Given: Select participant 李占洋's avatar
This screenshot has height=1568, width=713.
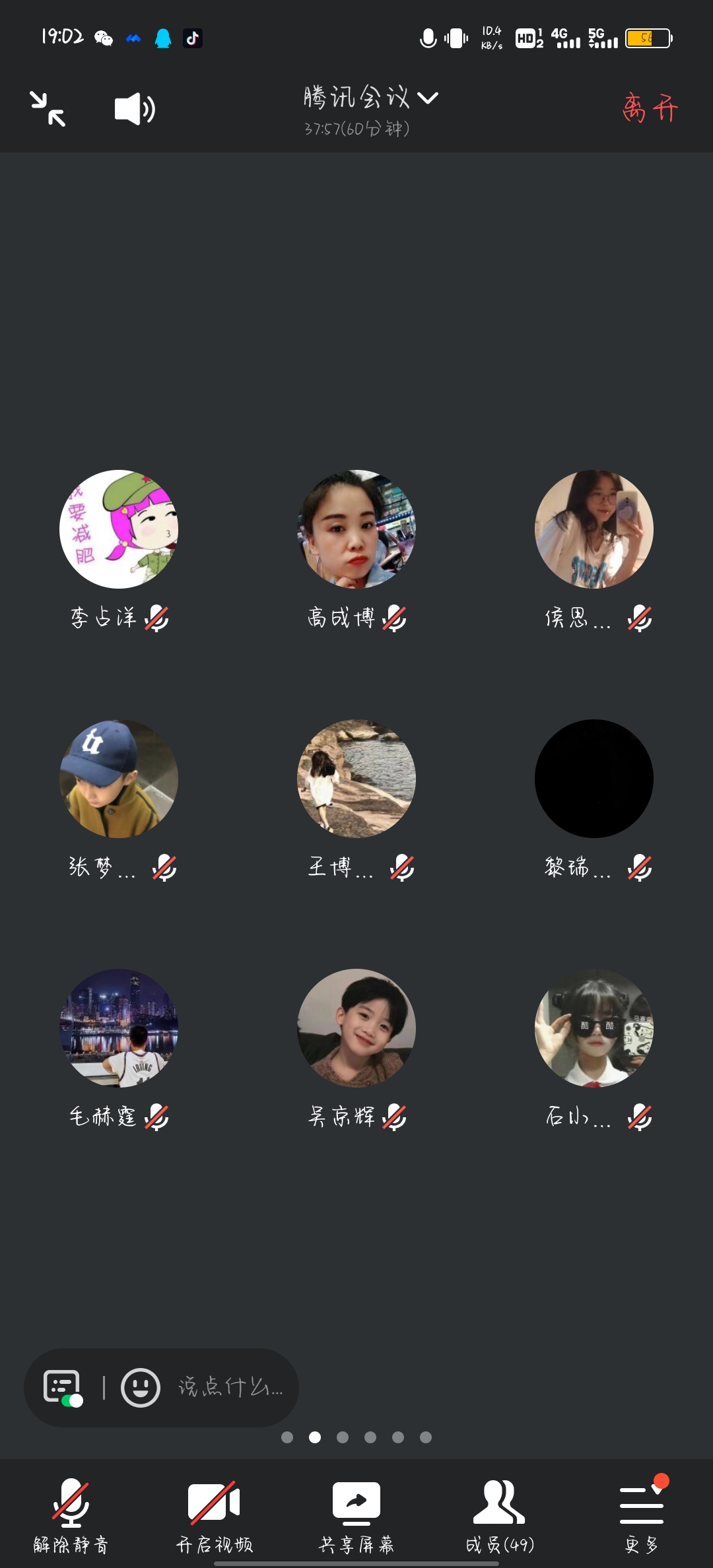Looking at the screenshot, I should [119, 529].
